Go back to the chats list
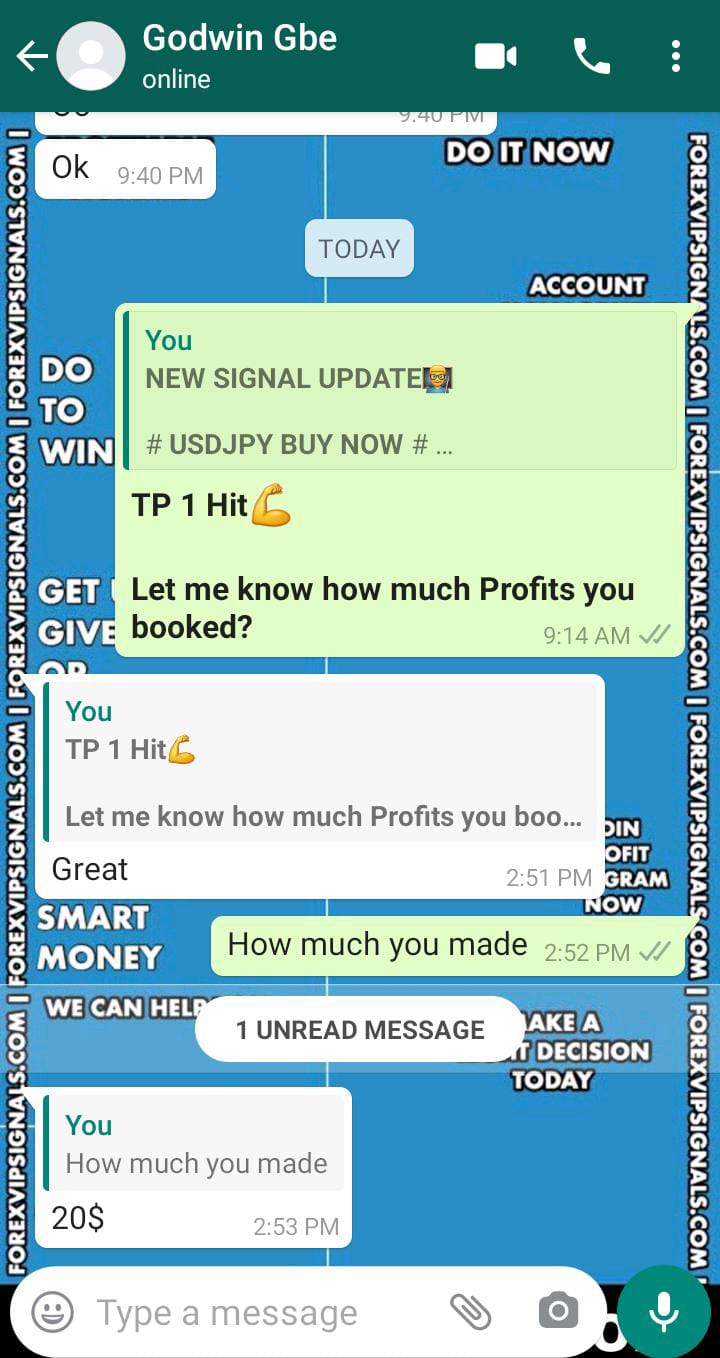 32,57
